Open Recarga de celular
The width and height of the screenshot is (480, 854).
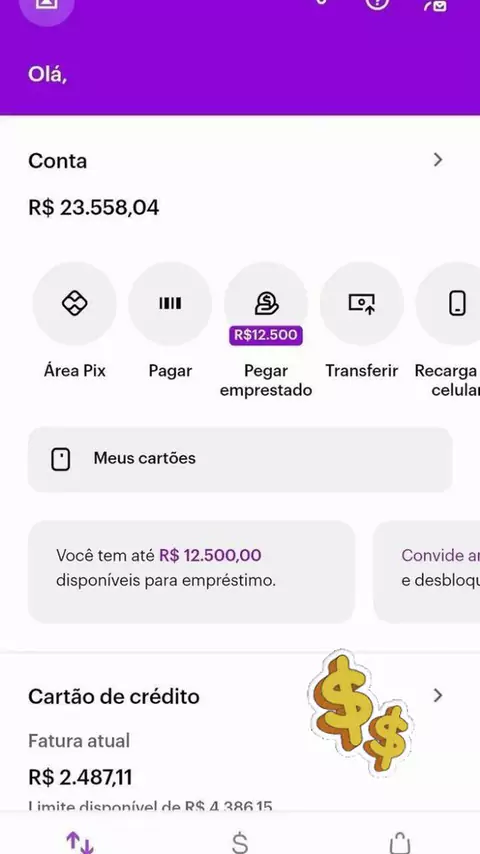point(453,303)
